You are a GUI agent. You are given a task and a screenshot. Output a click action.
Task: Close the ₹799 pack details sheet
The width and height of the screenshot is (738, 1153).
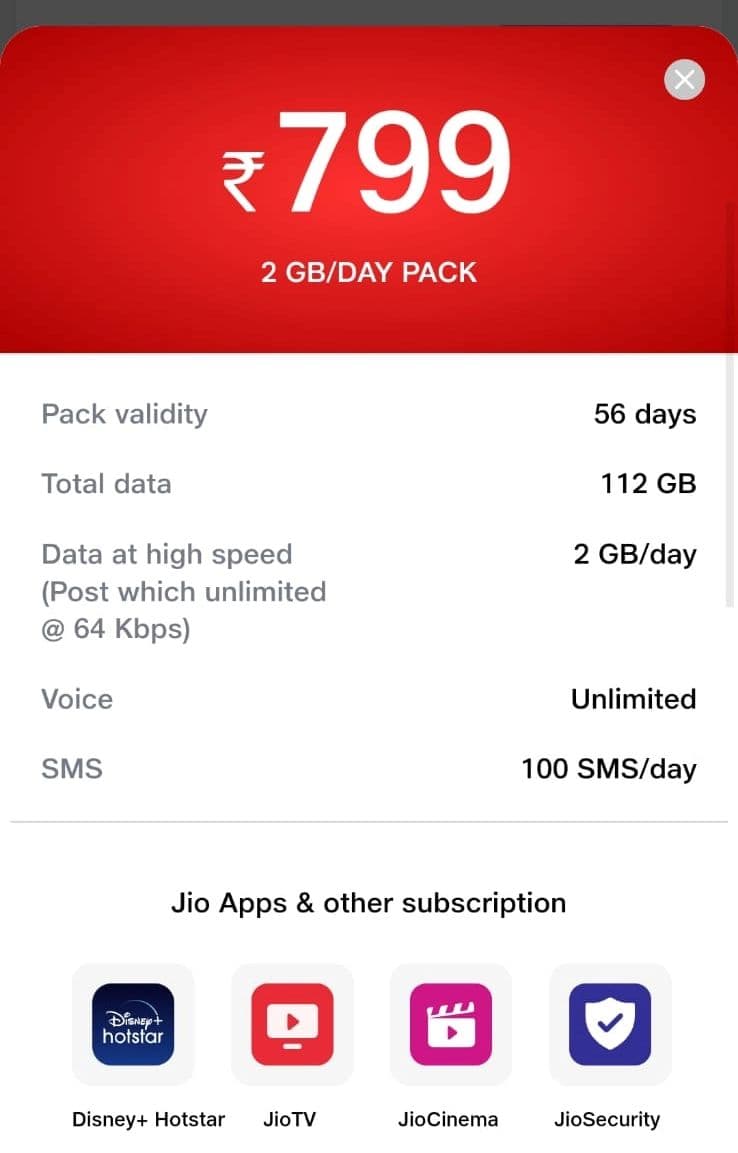pyautogui.click(x=684, y=80)
